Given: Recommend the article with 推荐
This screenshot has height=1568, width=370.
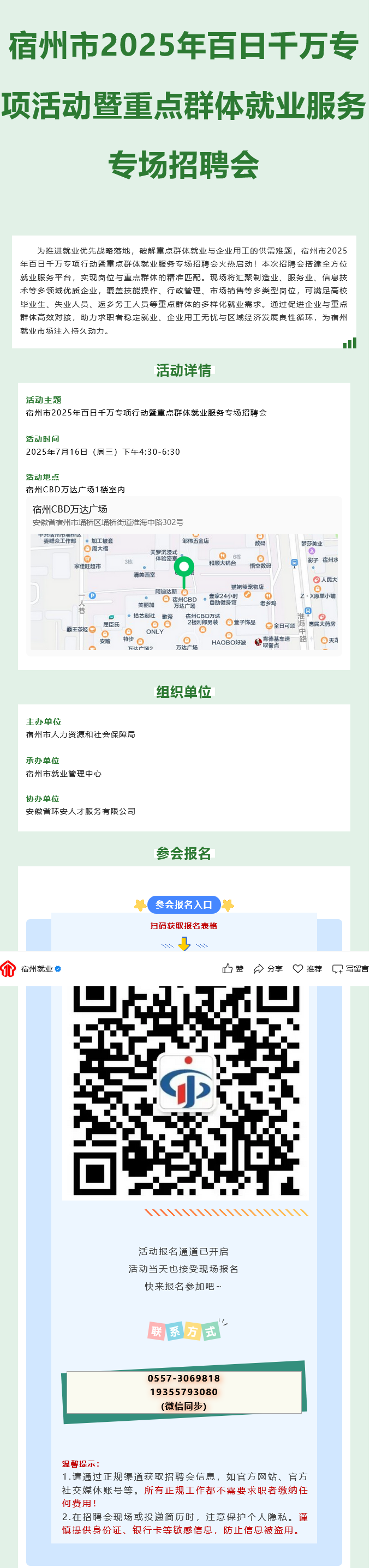Looking at the screenshot, I should click(307, 968).
